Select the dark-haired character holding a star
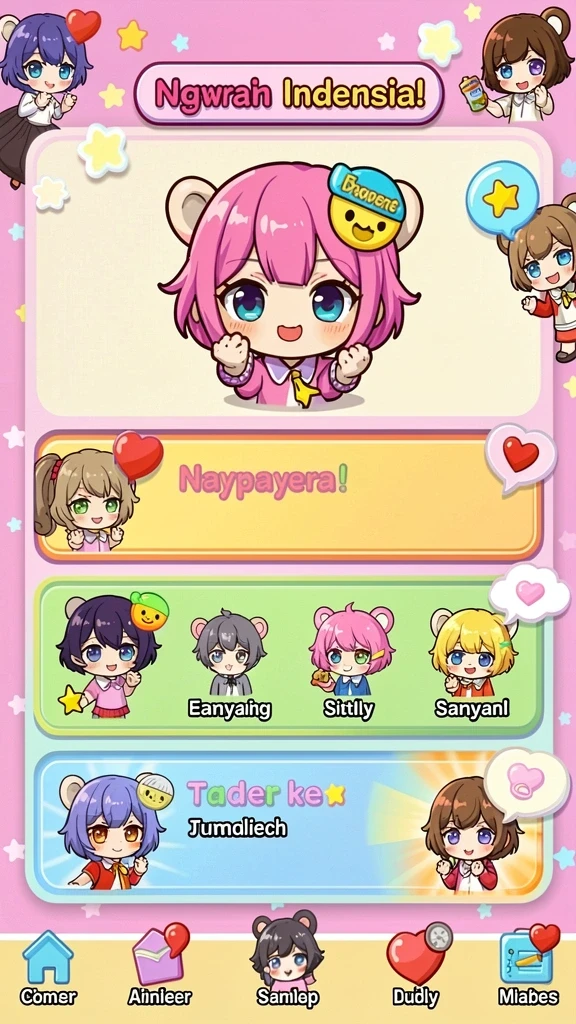Viewport: 576px width, 1024px height. coord(108,656)
